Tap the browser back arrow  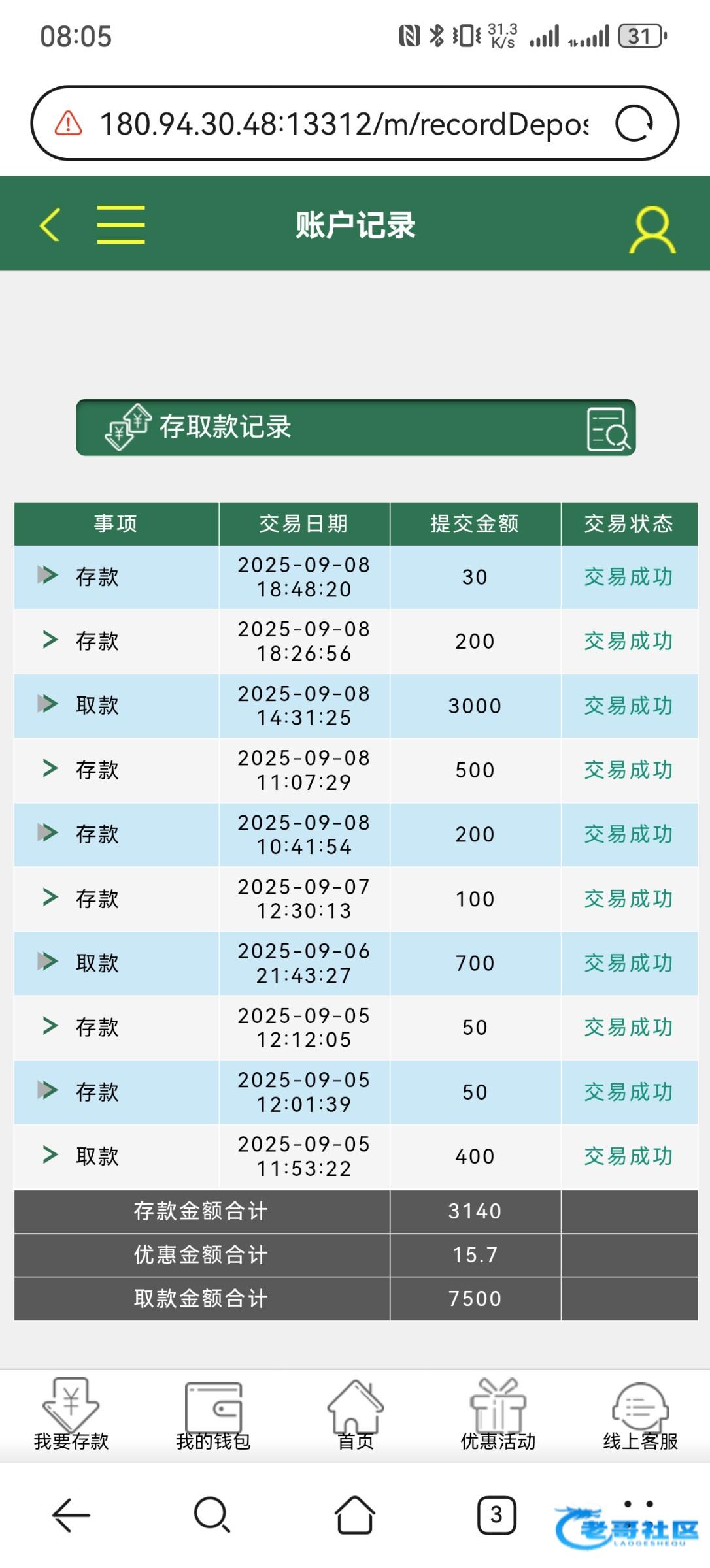pyautogui.click(x=71, y=1515)
